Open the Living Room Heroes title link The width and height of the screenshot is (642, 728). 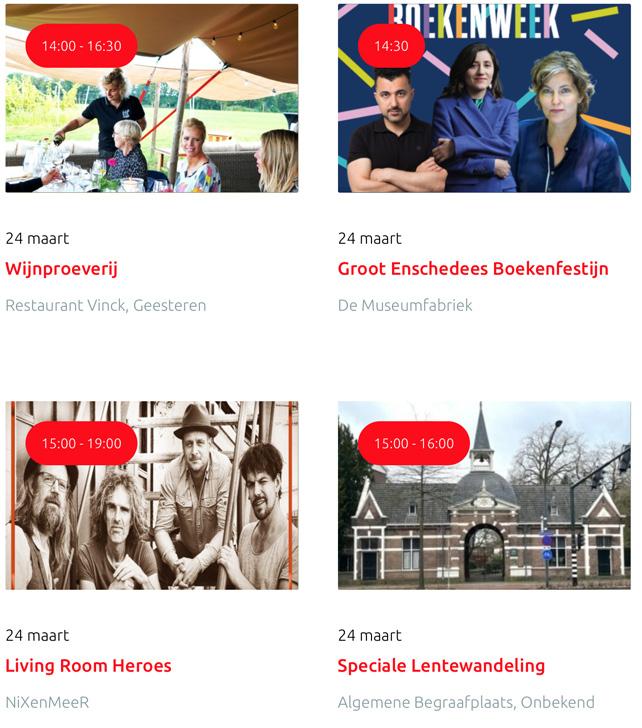(x=88, y=666)
